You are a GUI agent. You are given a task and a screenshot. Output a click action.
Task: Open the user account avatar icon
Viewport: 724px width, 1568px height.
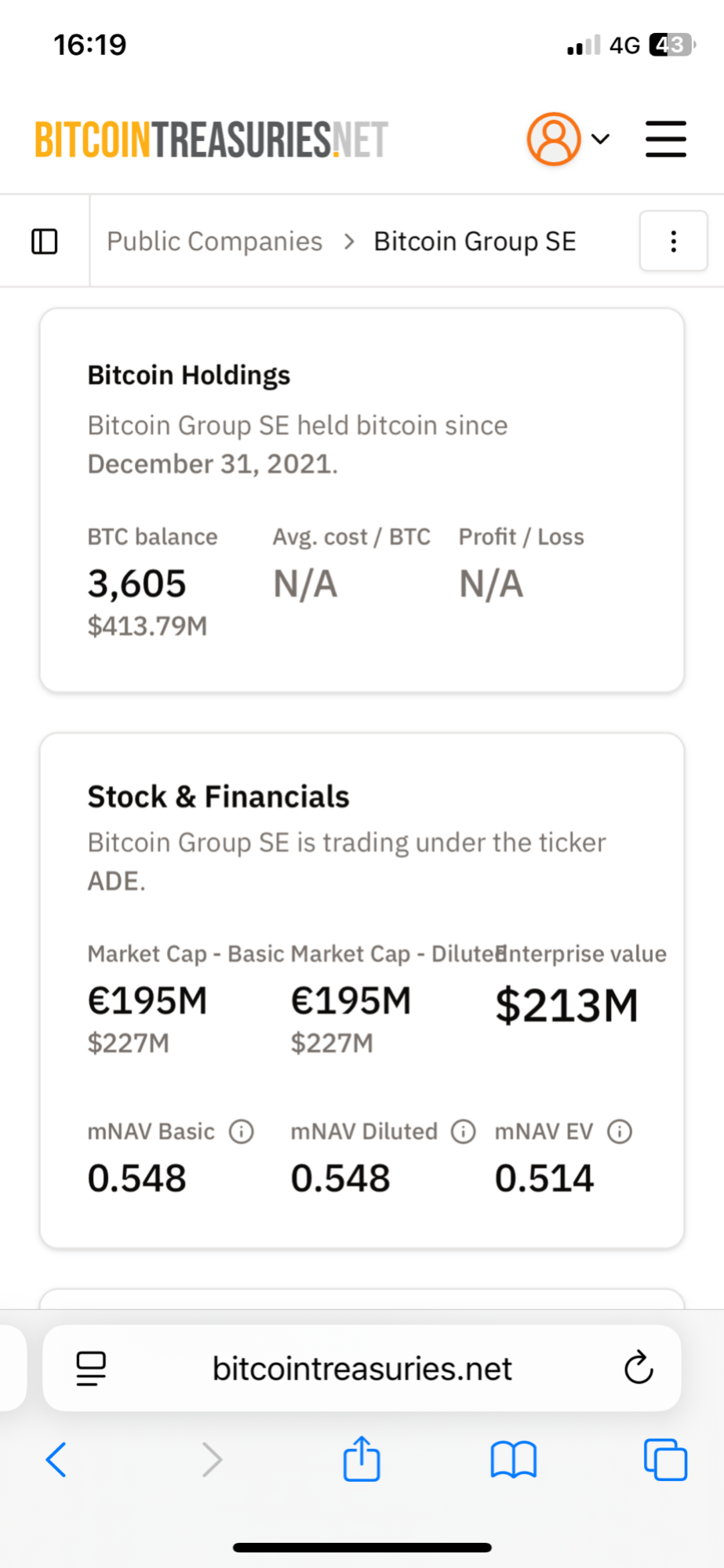(554, 139)
